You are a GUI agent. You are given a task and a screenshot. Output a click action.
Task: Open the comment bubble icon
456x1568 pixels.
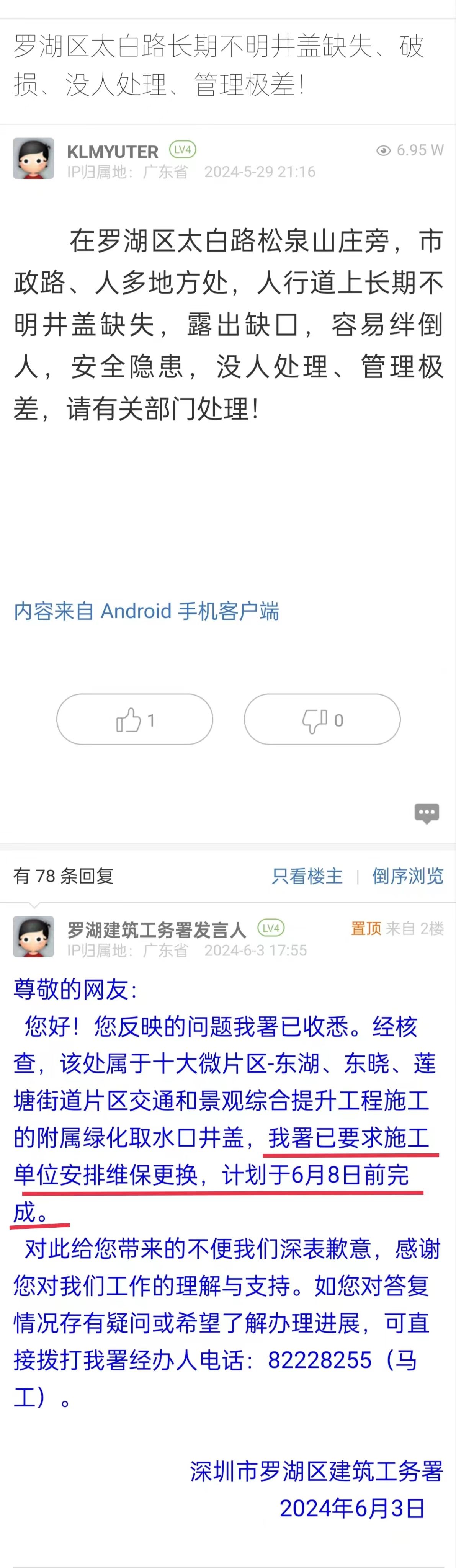[x=426, y=813]
